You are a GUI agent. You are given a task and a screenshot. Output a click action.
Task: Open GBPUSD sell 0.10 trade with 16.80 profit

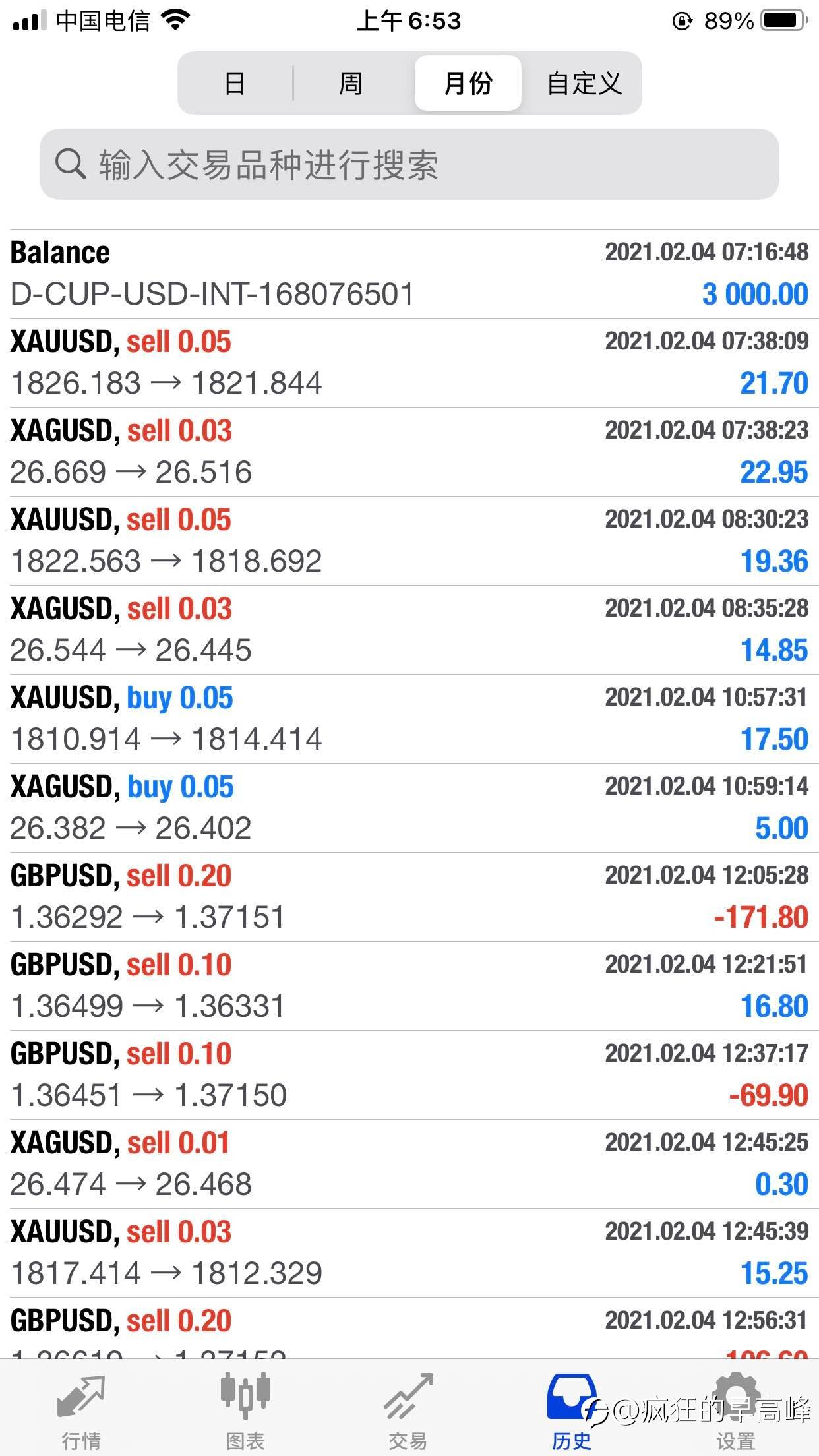[x=409, y=986]
